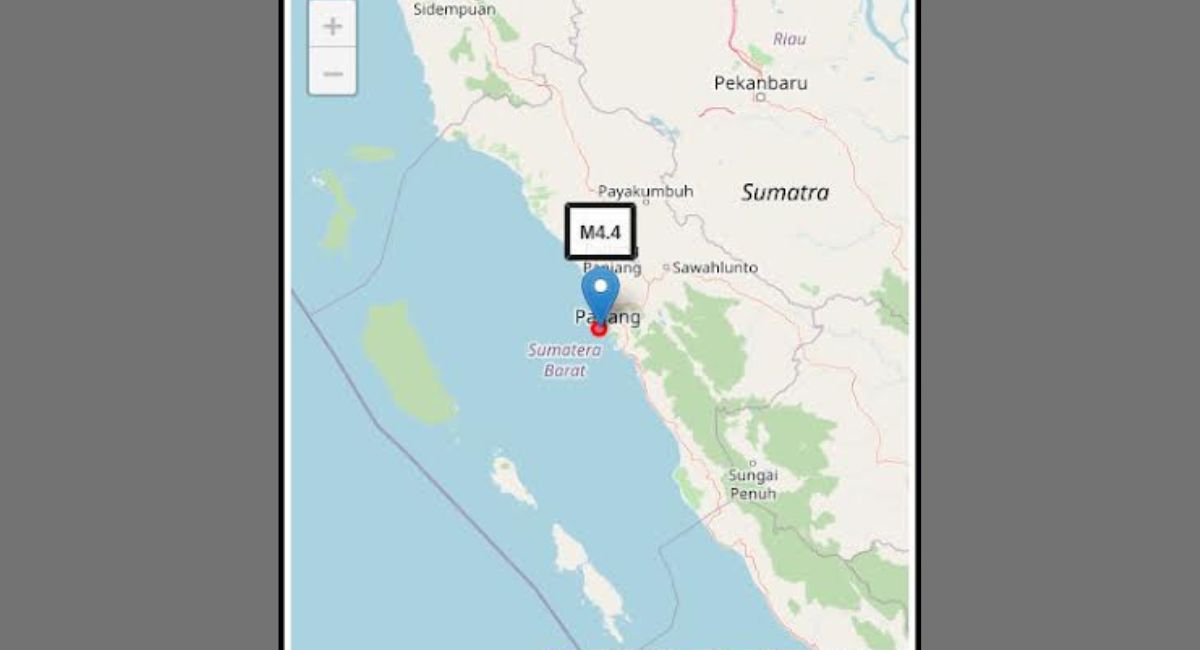Zoom out of the map
Image resolution: width=1200 pixels, height=650 pixels.
coord(332,74)
